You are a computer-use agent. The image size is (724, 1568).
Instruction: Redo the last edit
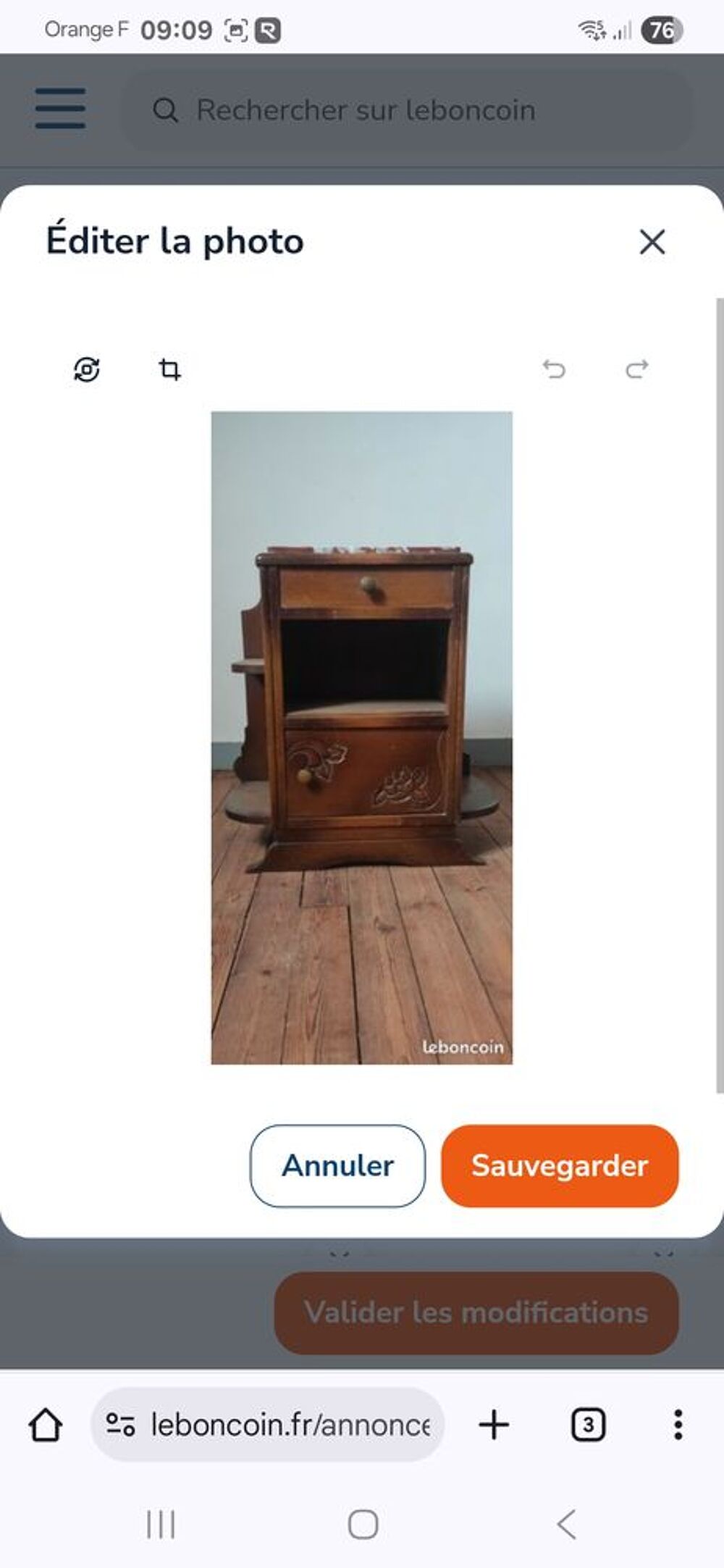(636, 370)
